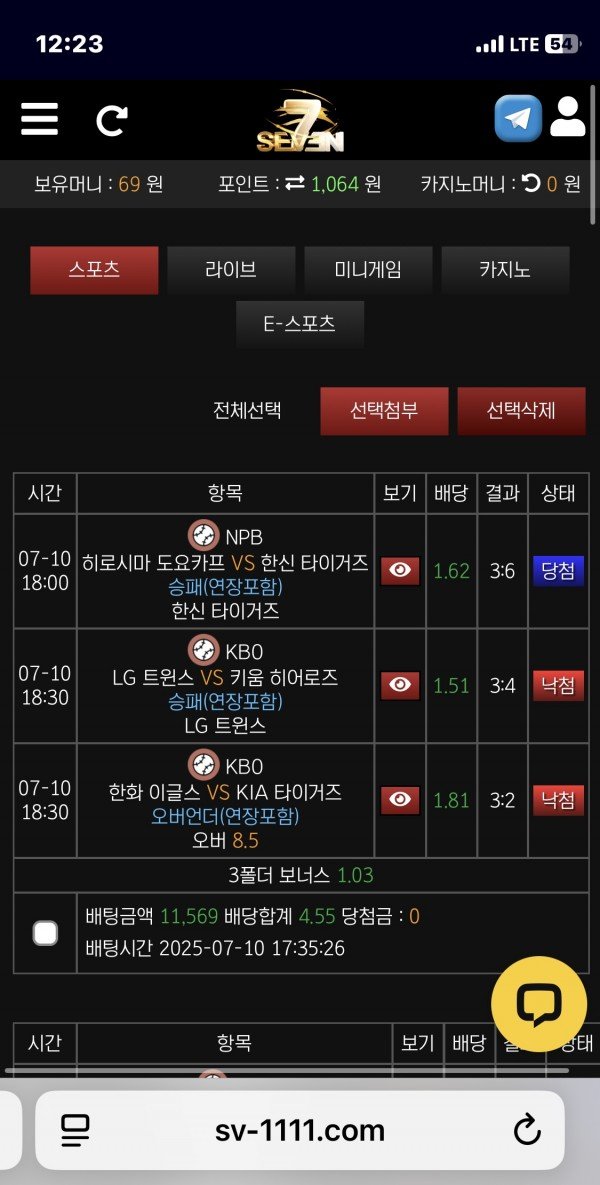Switch to the 미니게임 tab
Screen dimensions: 600x1185
pyautogui.click(x=368, y=270)
